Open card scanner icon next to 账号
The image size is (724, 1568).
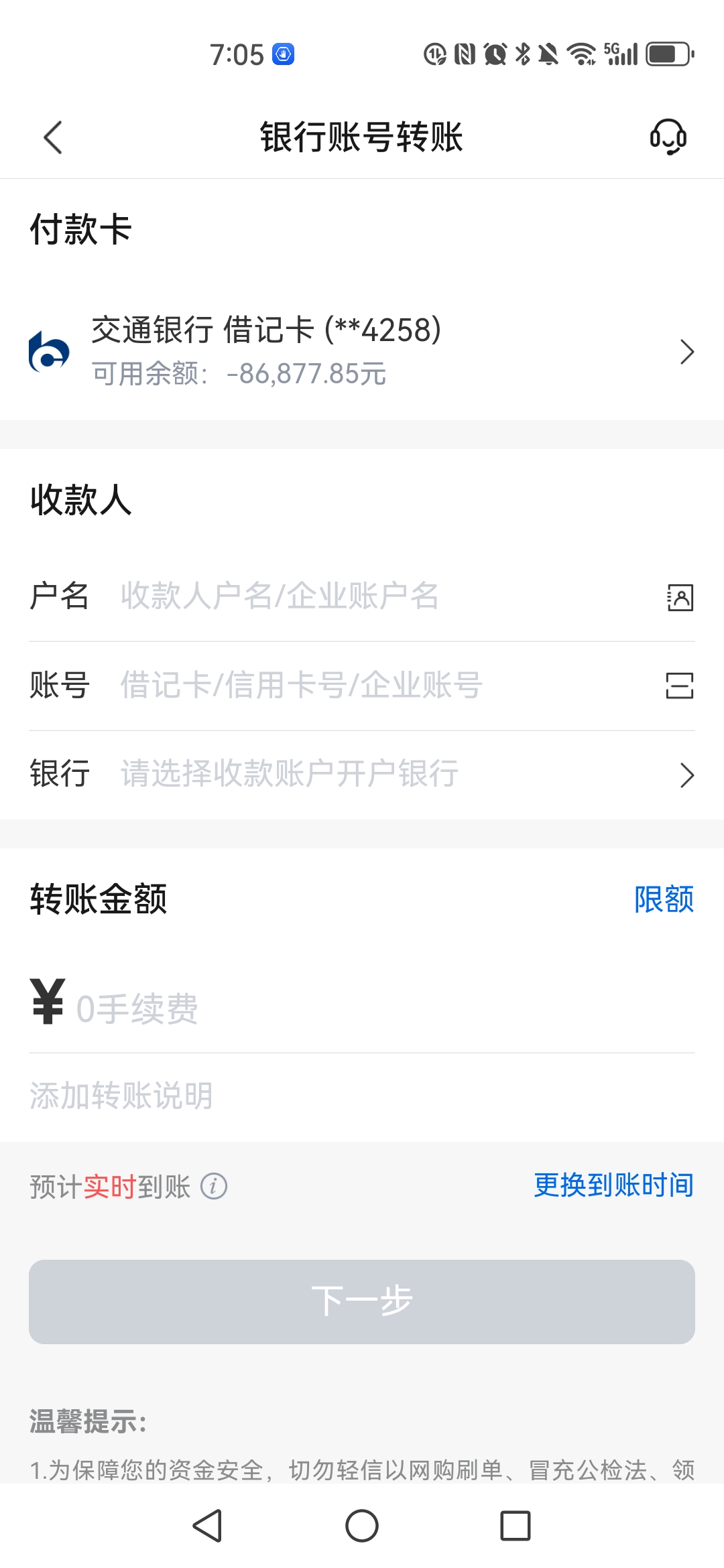[x=679, y=686]
